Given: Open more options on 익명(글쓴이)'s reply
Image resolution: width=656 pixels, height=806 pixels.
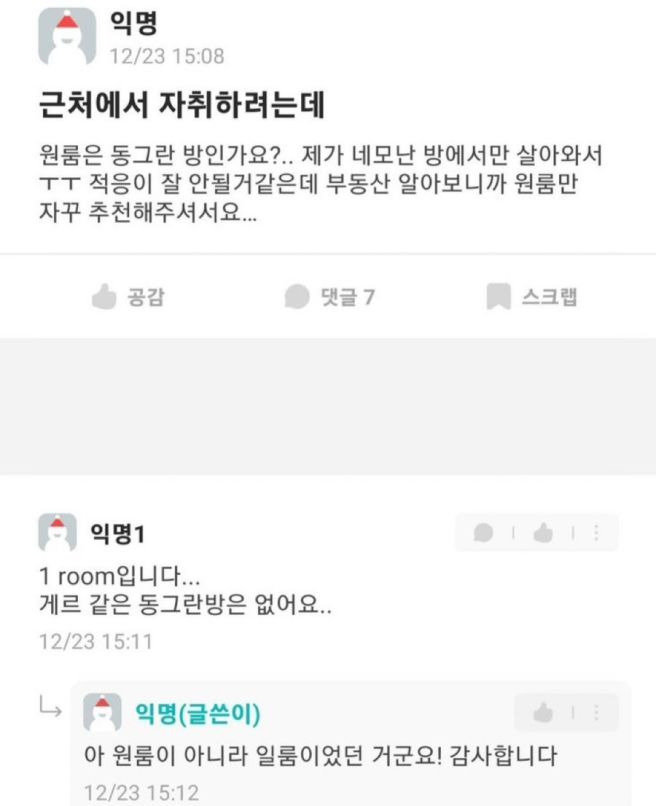Looking at the screenshot, I should pyautogui.click(x=597, y=713).
